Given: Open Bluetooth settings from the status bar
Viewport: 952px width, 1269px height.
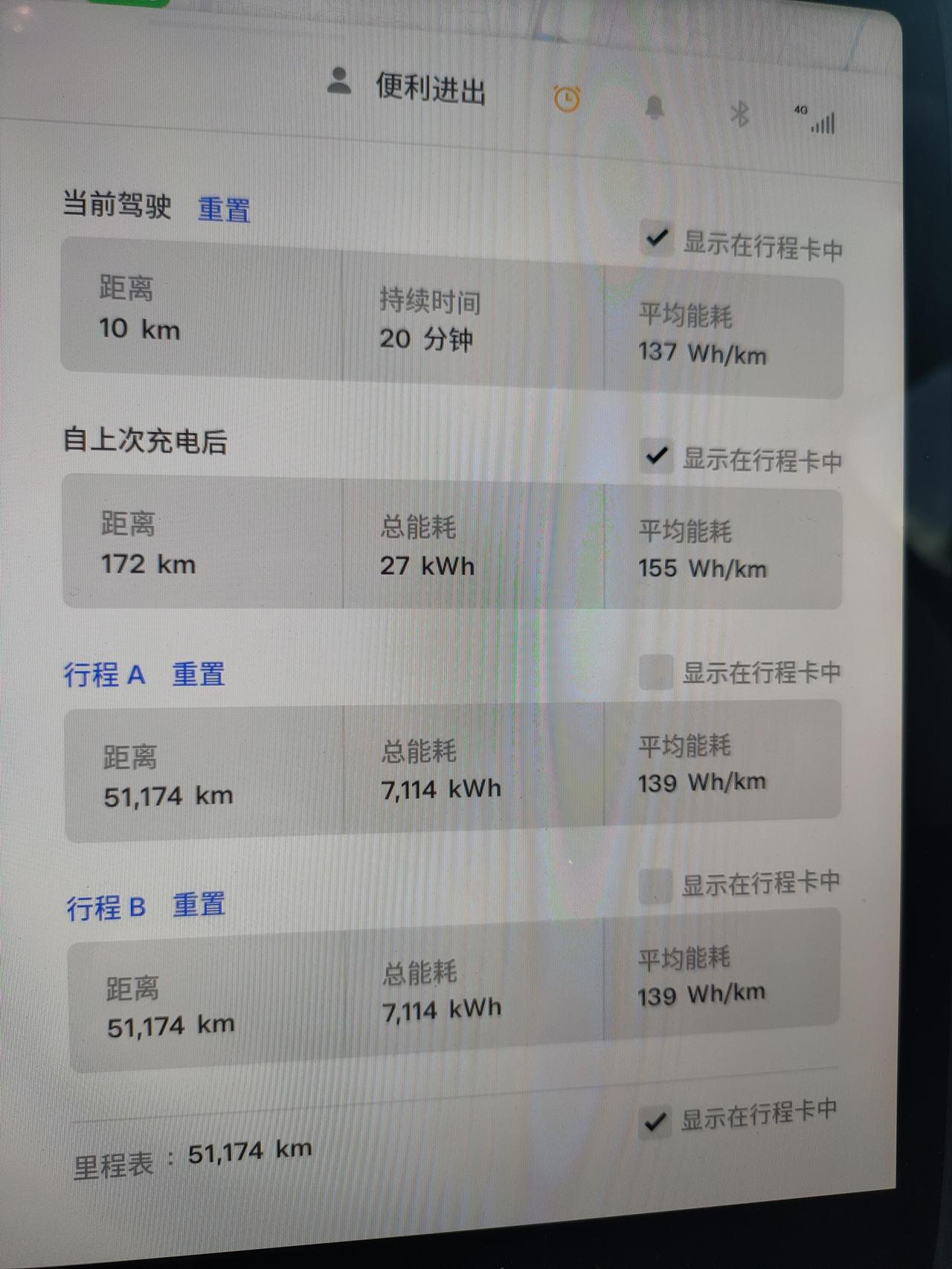Looking at the screenshot, I should point(739,115).
